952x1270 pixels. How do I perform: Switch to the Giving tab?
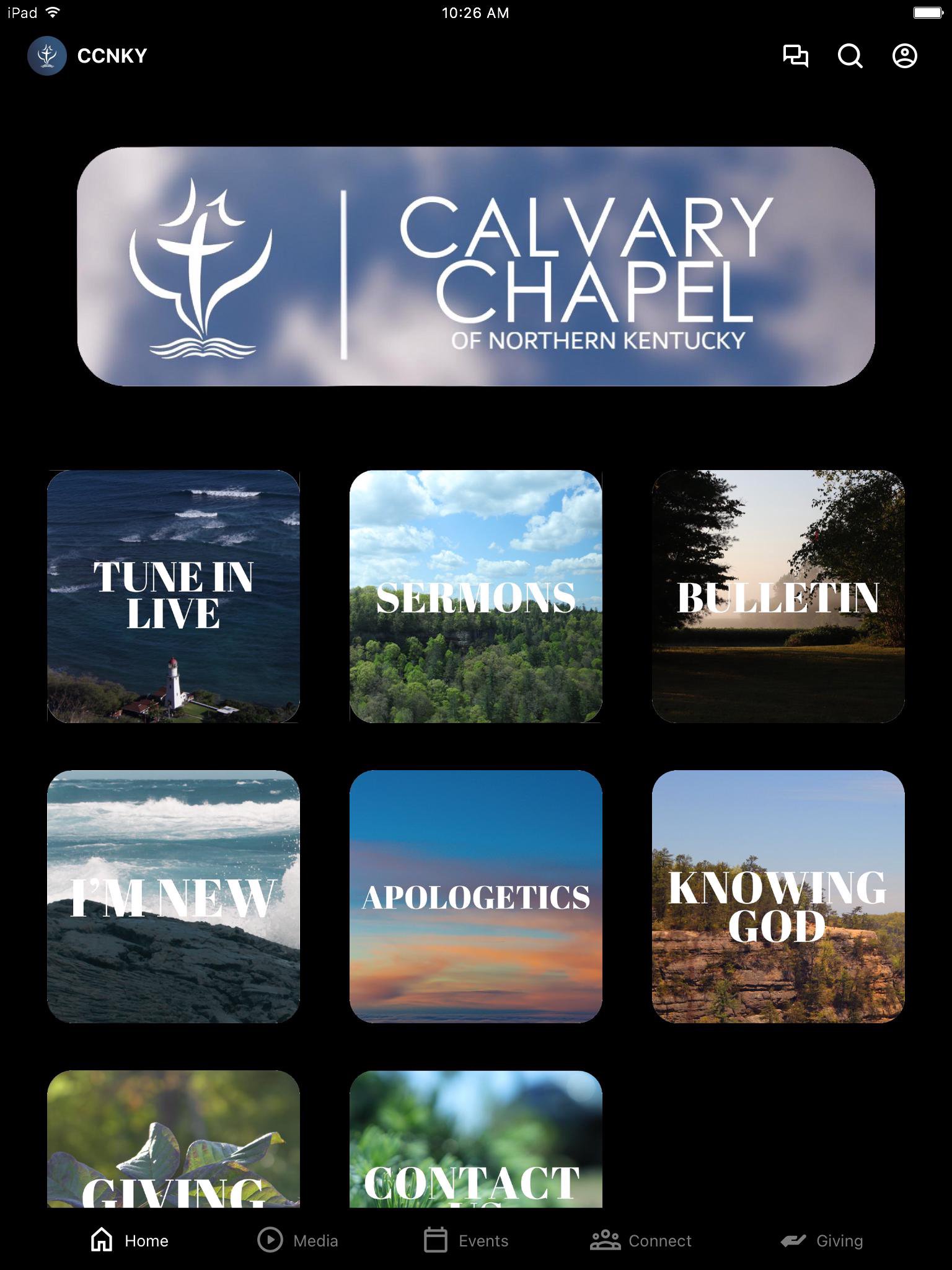pos(822,1240)
